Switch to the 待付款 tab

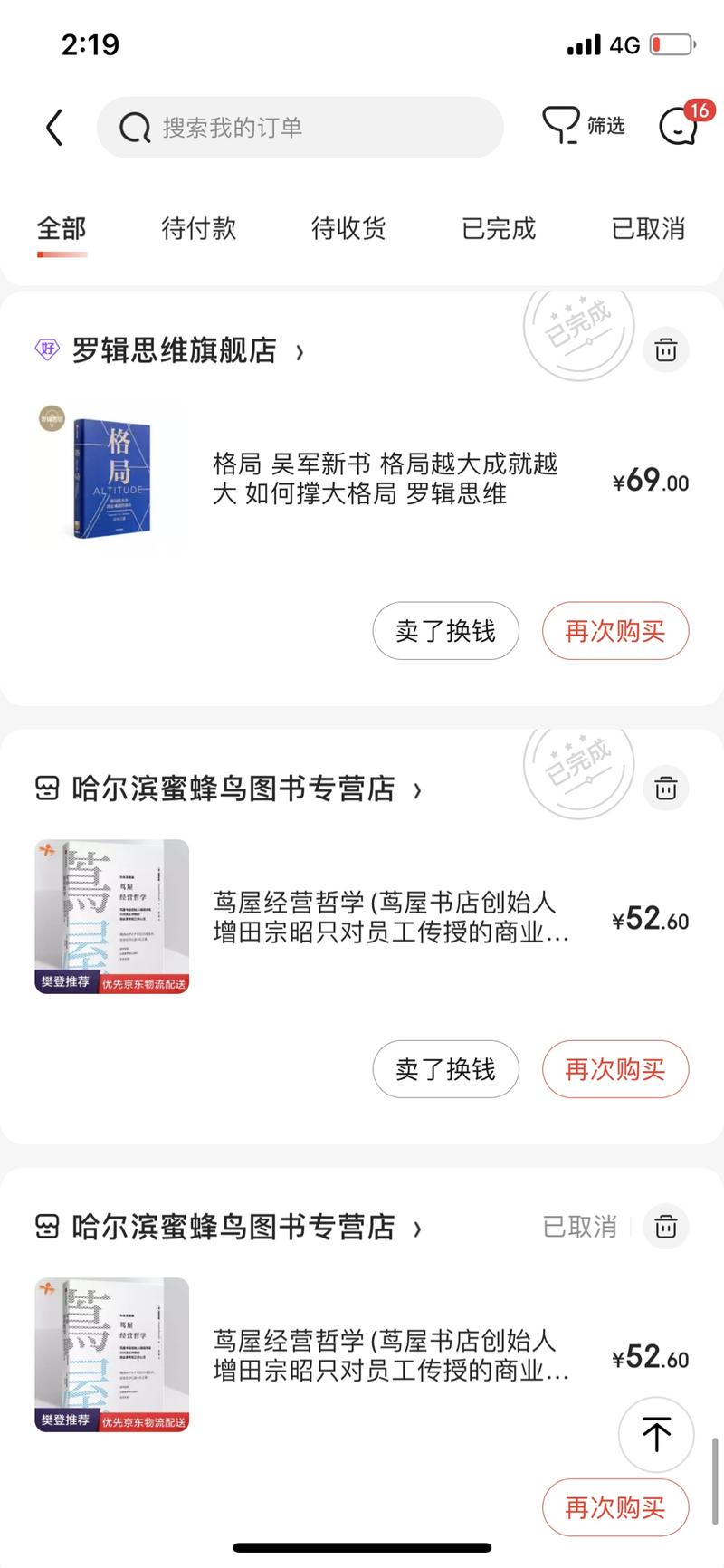click(198, 229)
